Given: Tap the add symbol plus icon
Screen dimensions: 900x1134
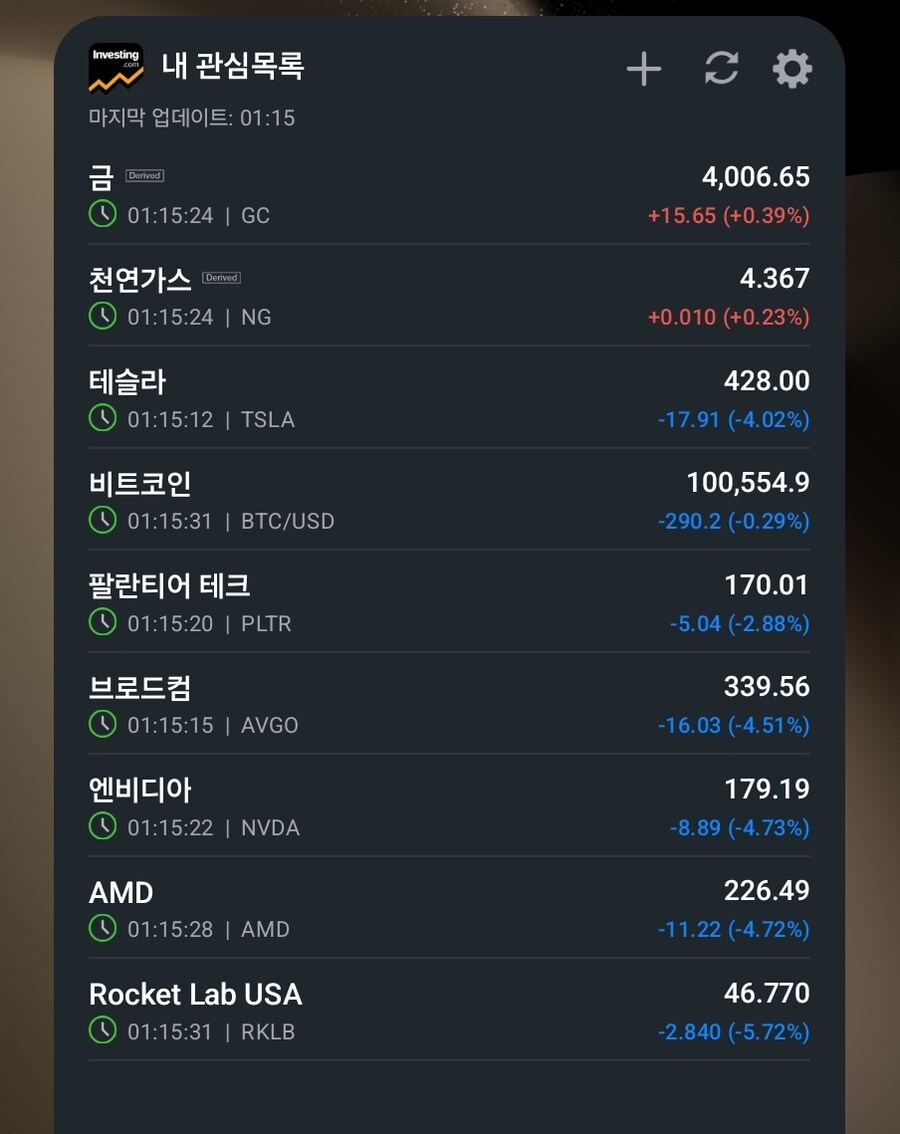Looking at the screenshot, I should click(x=644, y=68).
